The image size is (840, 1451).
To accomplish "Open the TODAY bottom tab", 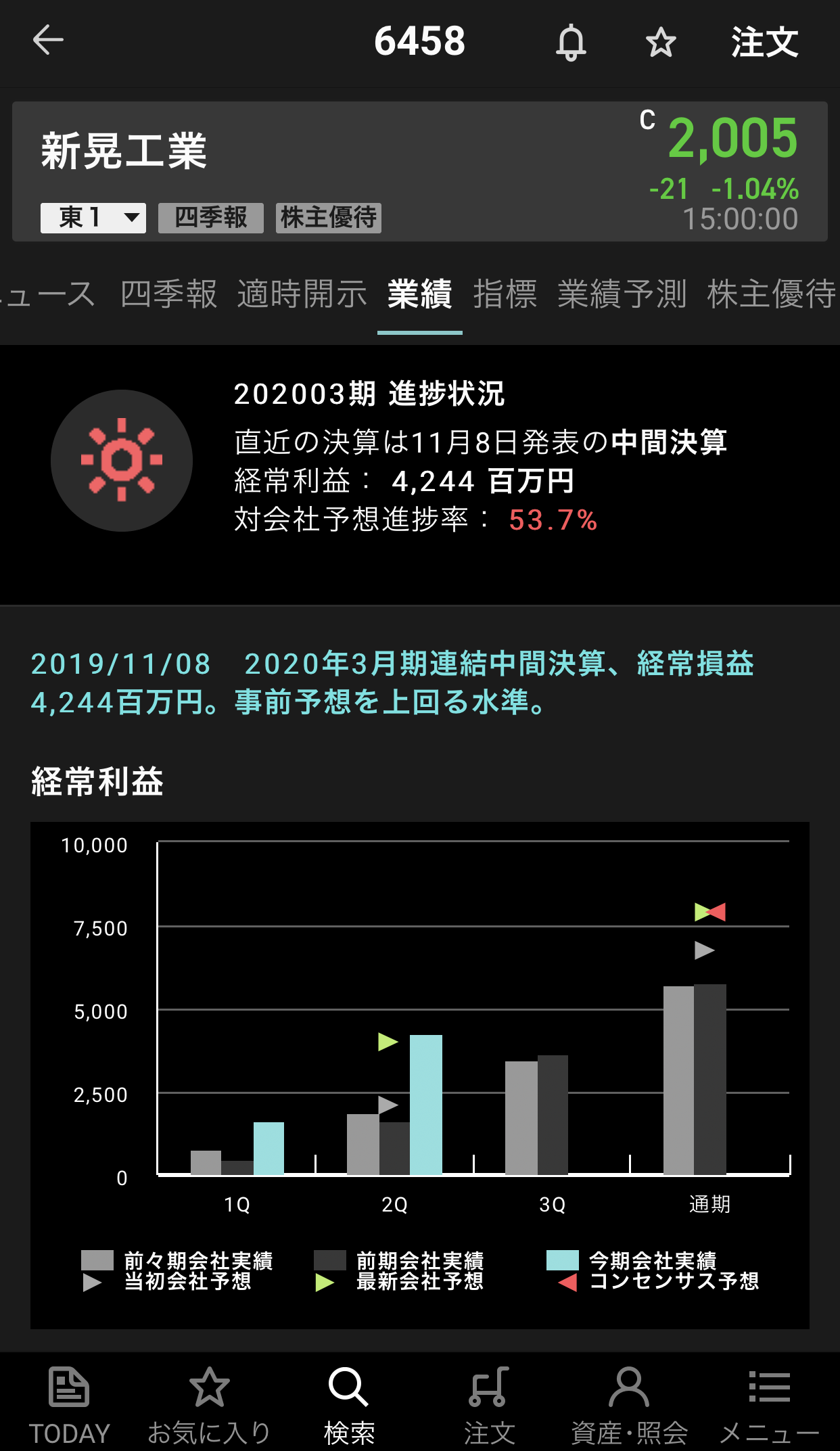I will (69, 1404).
